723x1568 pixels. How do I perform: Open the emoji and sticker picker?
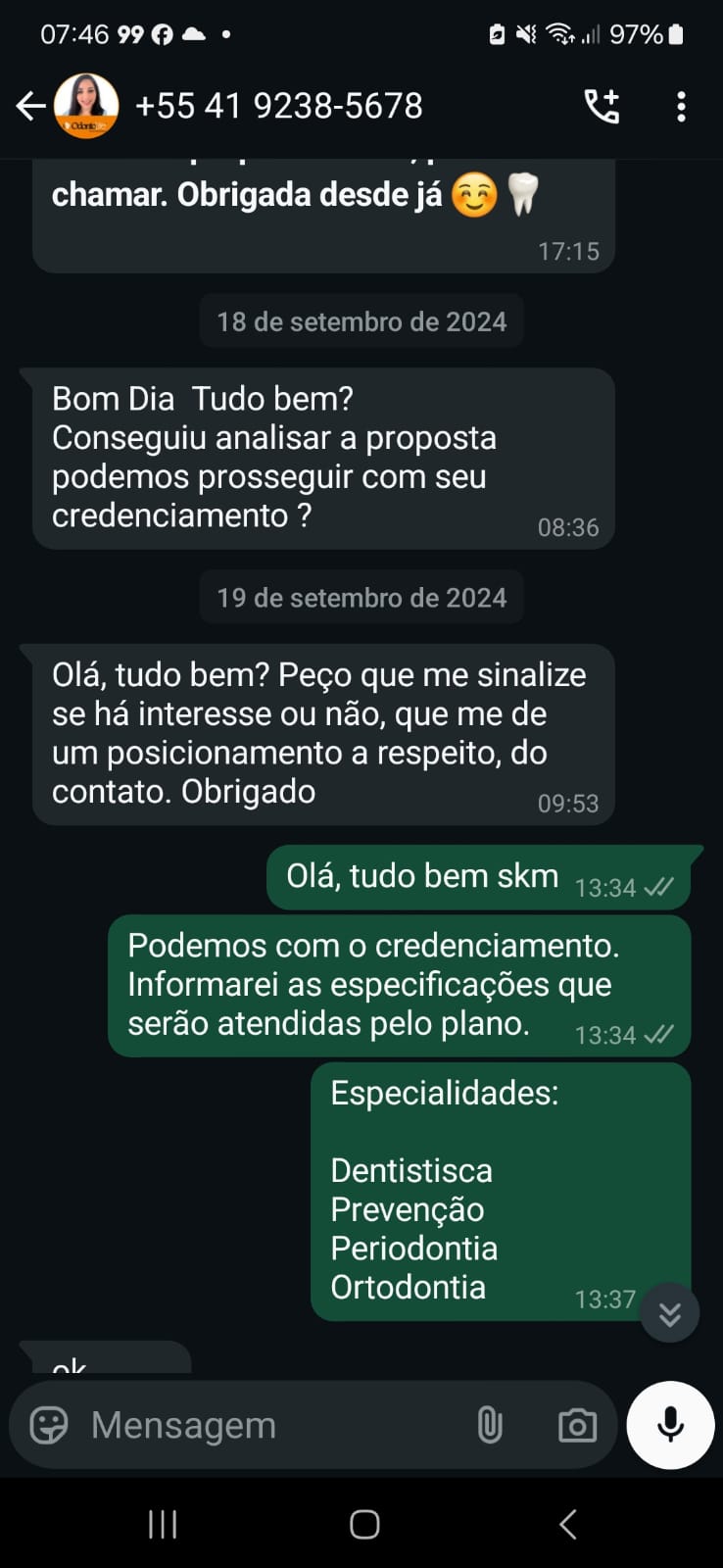(48, 1425)
